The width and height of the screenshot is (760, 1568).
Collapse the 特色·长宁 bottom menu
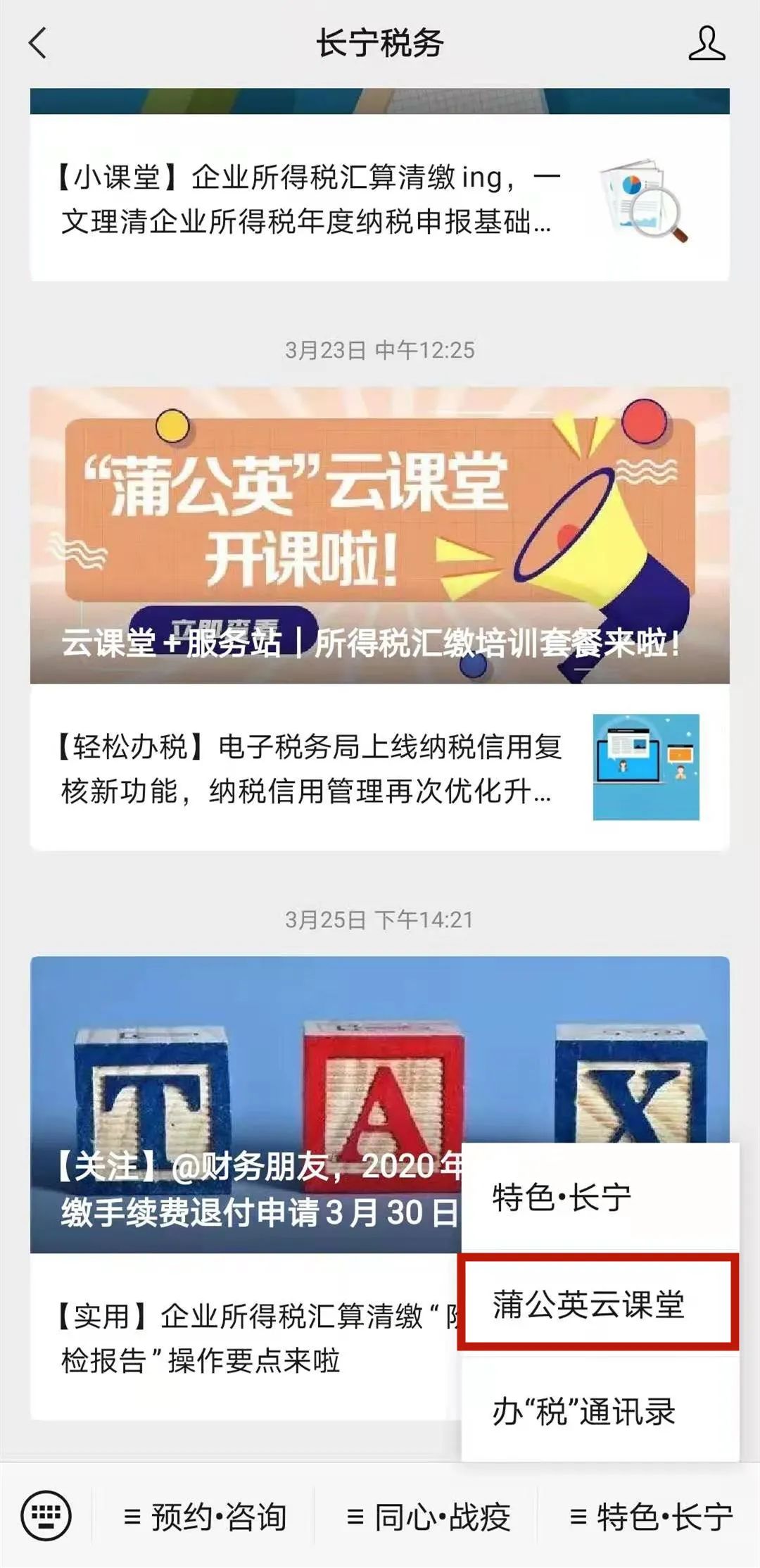tap(650, 1517)
